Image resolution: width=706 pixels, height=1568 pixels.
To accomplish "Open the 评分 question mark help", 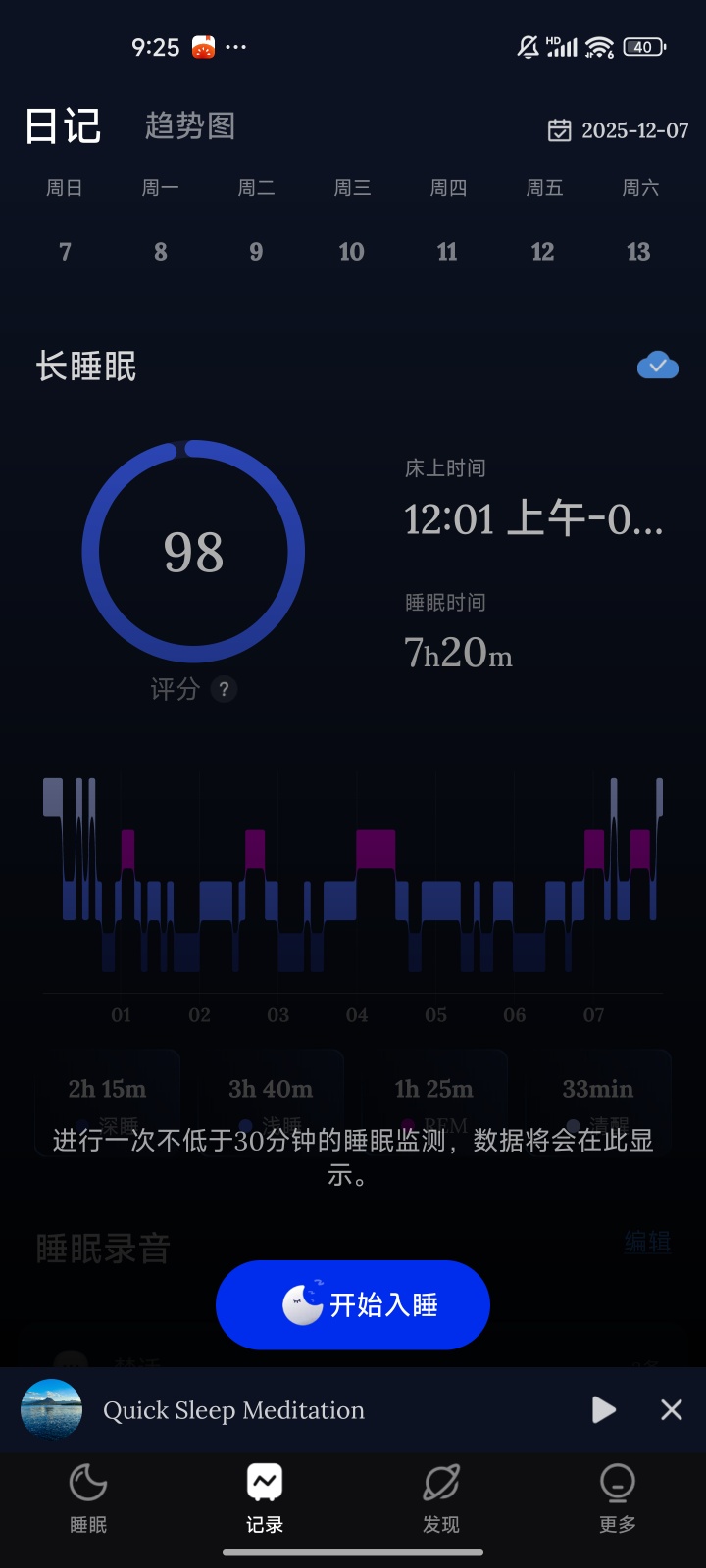I will tap(225, 690).
